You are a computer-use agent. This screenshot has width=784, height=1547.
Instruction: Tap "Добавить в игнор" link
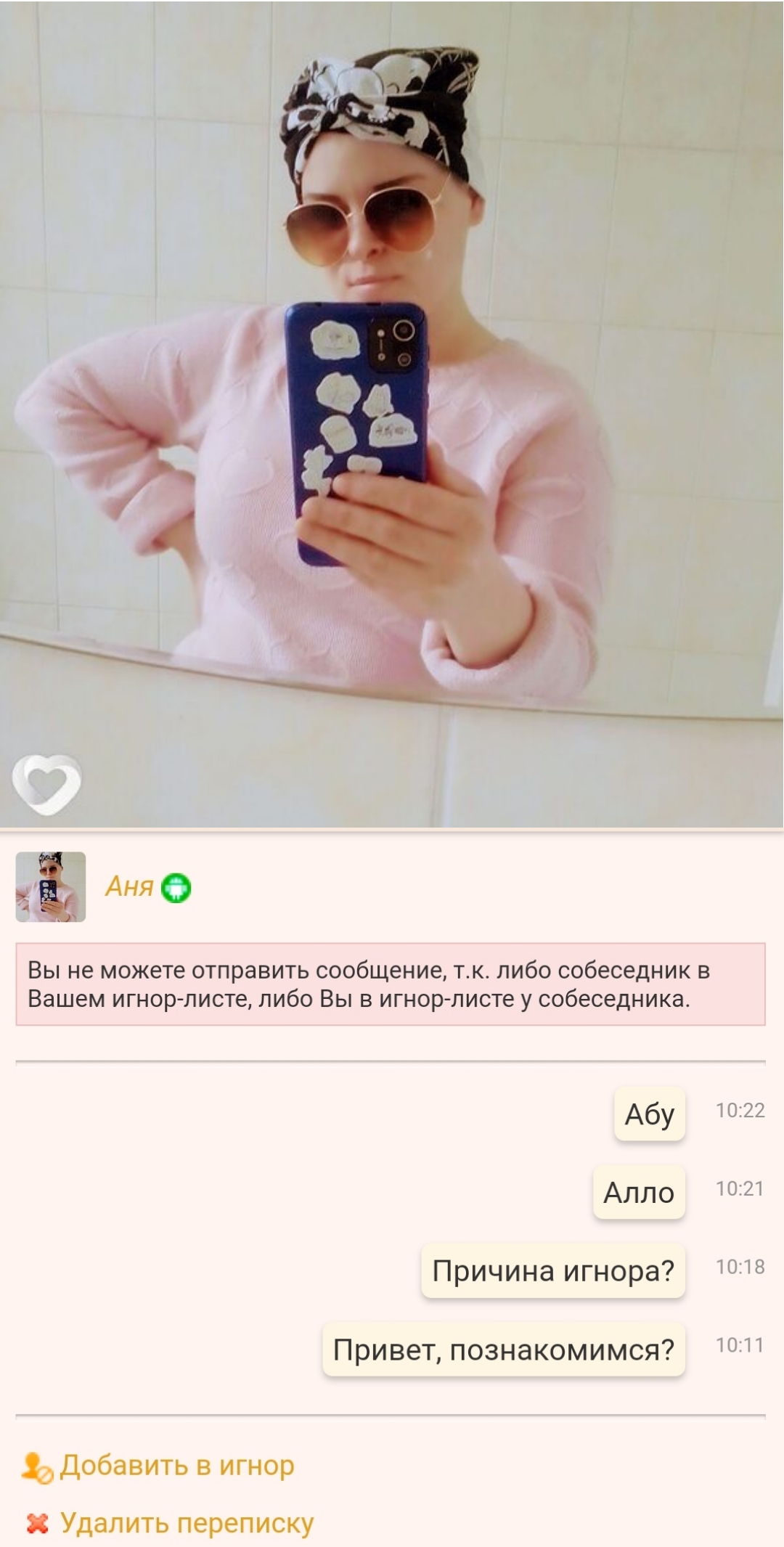pos(176,1465)
